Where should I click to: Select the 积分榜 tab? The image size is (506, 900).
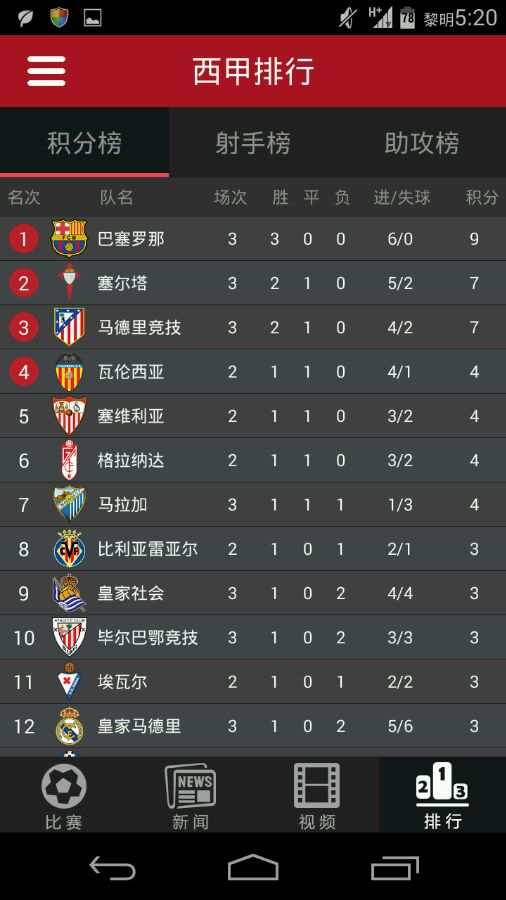click(84, 142)
